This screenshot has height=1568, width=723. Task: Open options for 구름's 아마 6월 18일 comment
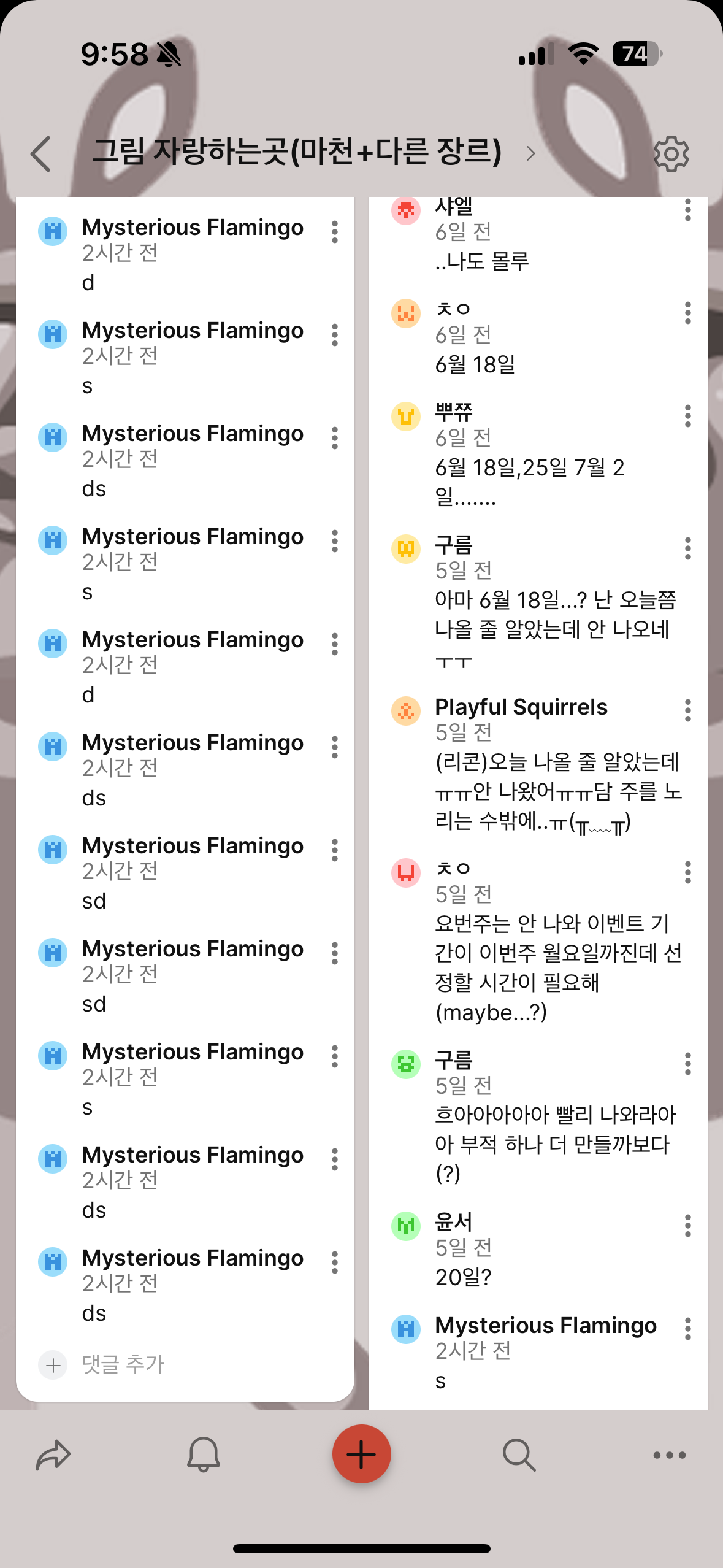click(687, 548)
